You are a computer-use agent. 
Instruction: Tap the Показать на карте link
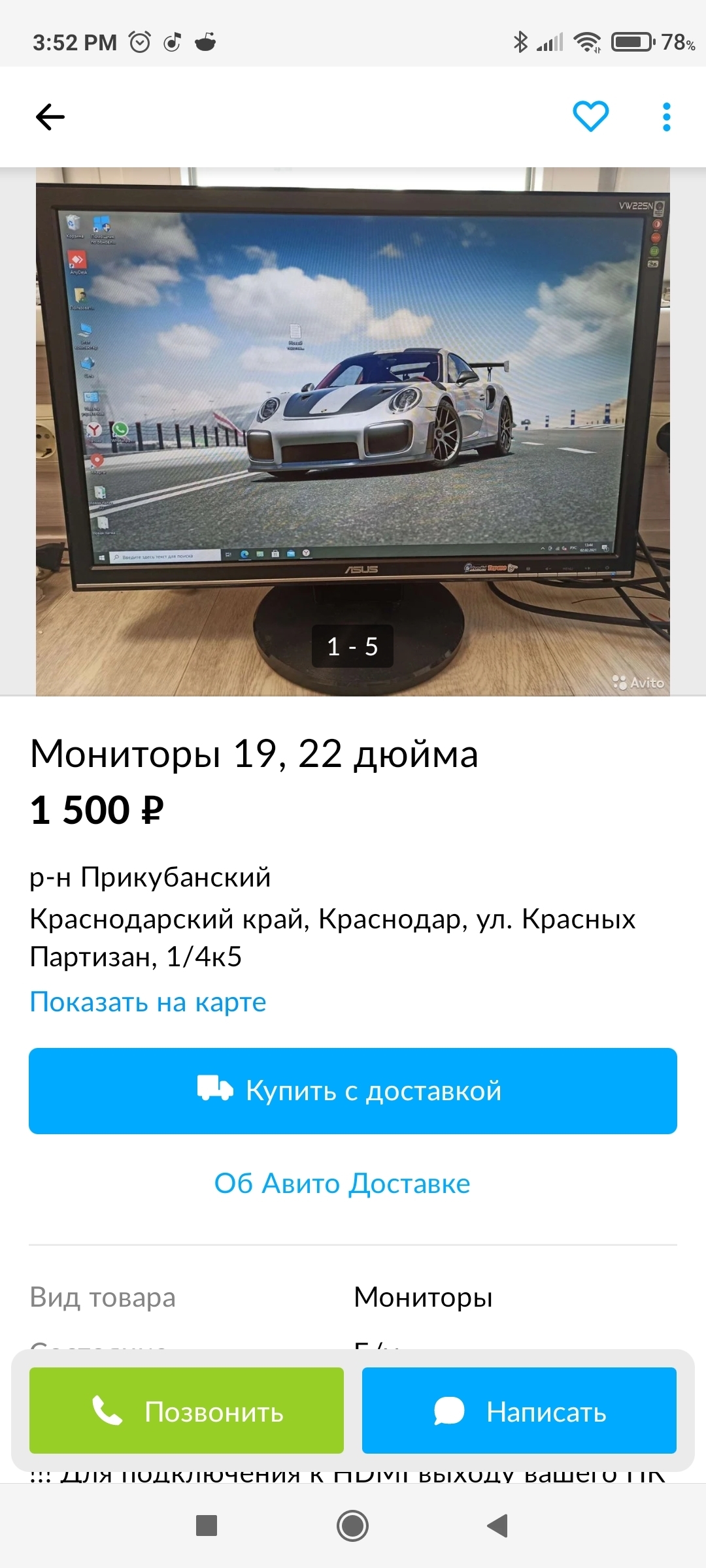148,1002
